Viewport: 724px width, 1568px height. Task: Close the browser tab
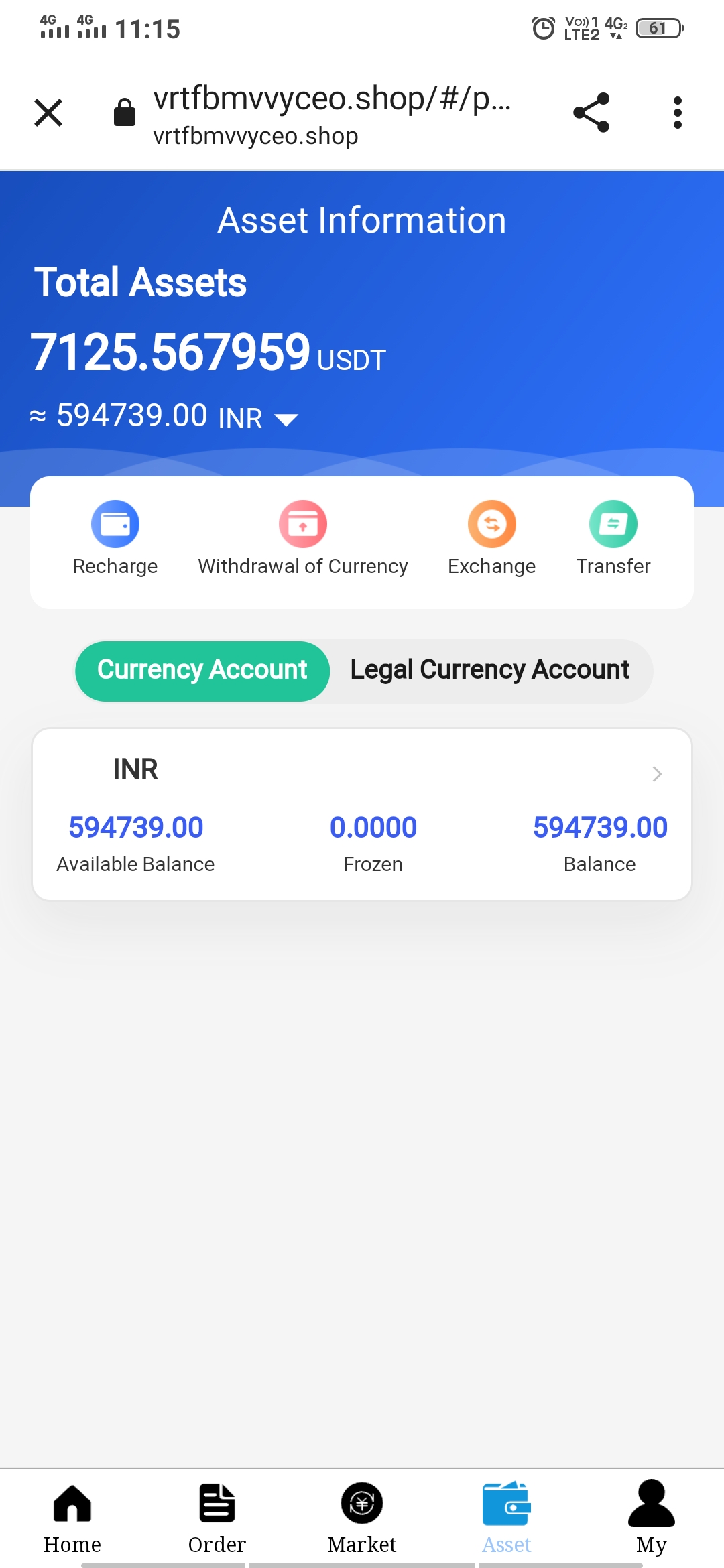(x=48, y=113)
